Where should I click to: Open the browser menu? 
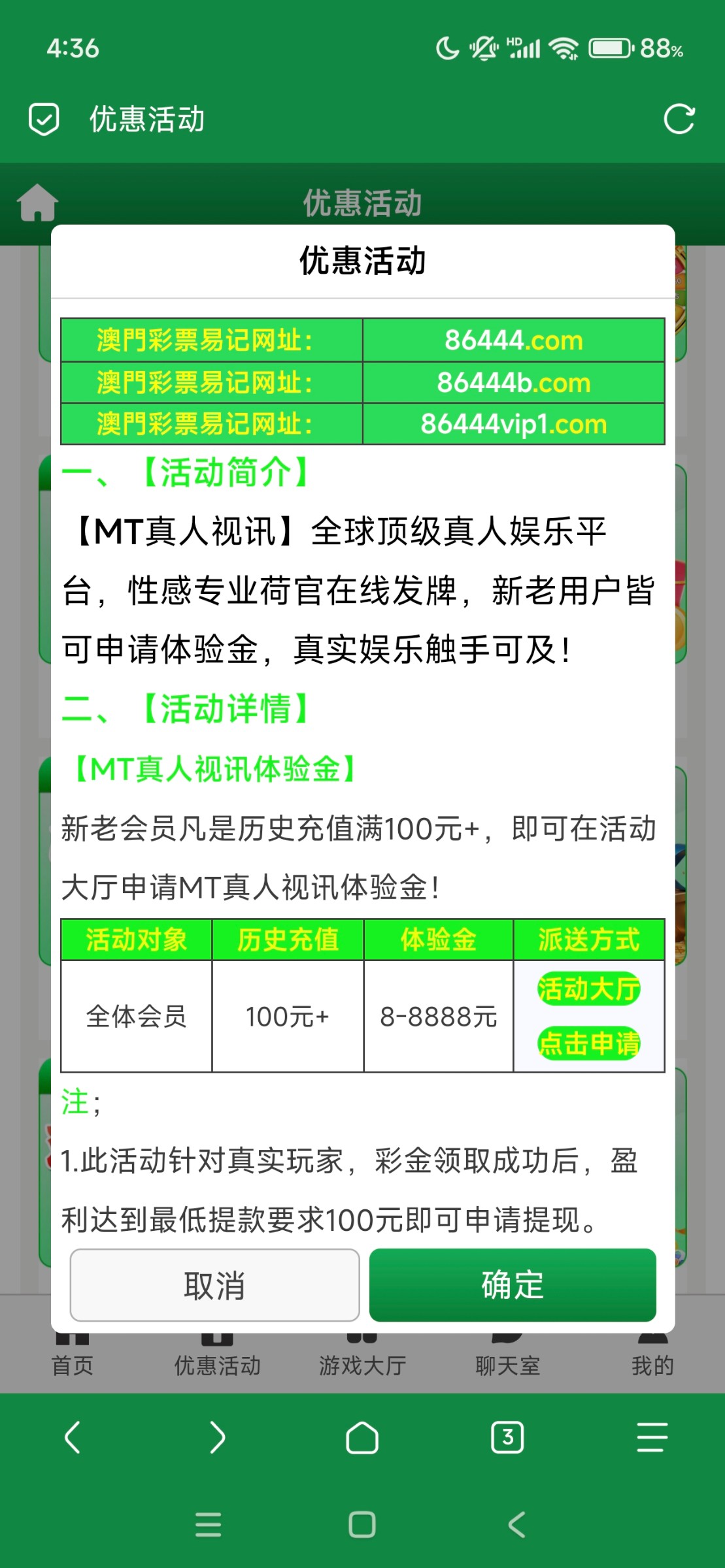(x=652, y=1438)
